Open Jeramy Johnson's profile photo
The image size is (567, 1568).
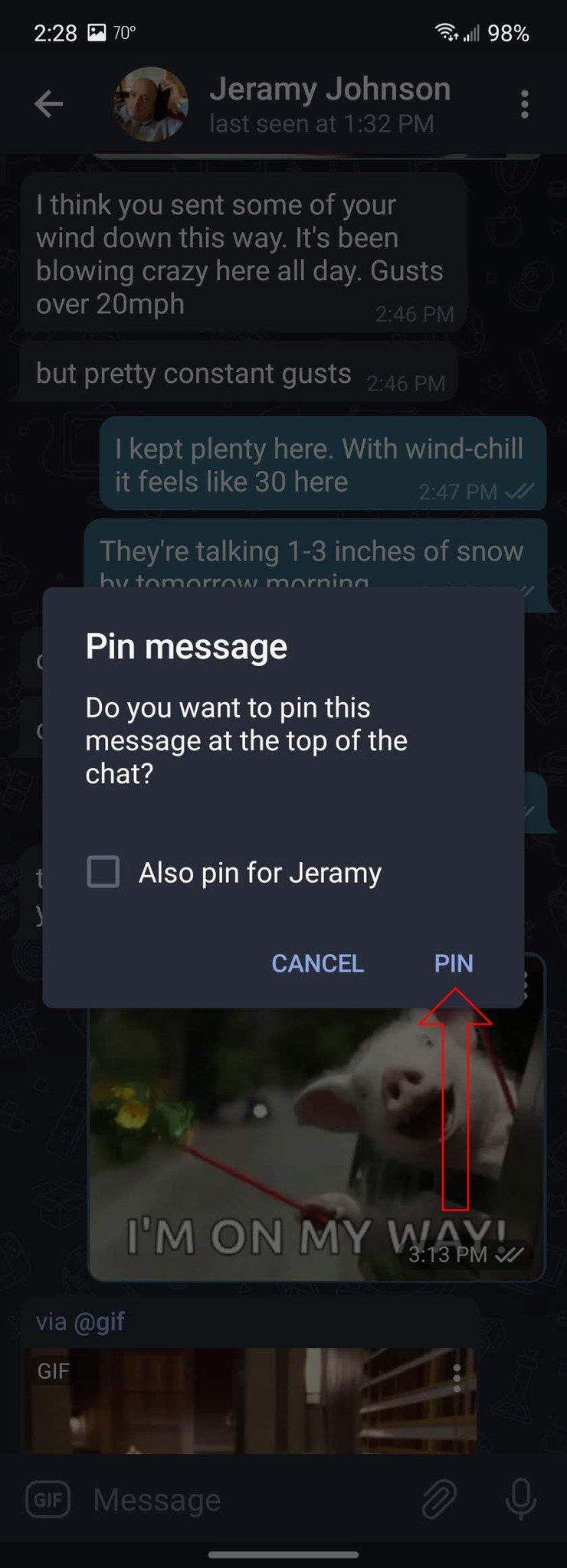[147, 104]
